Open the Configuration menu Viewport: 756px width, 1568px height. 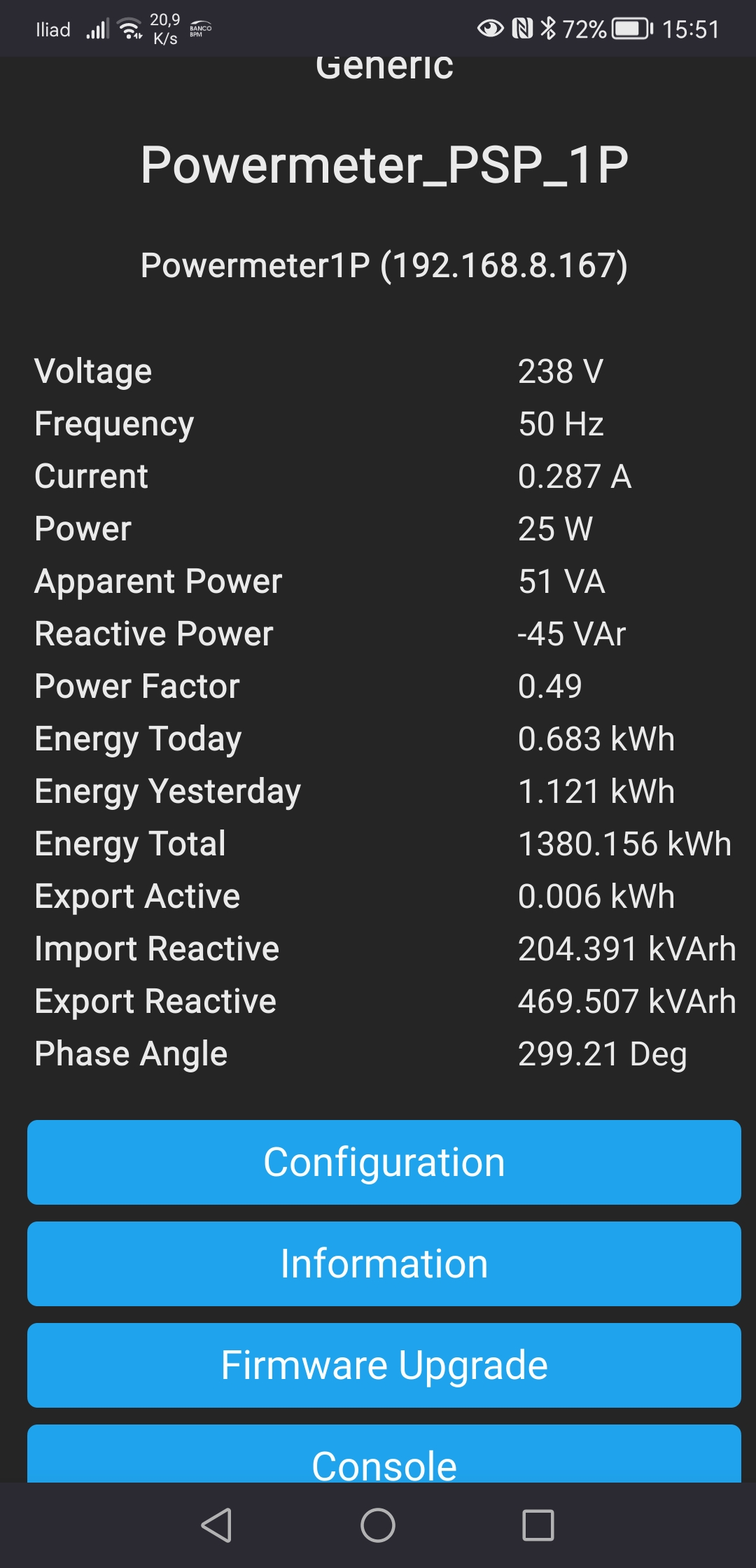click(384, 1162)
